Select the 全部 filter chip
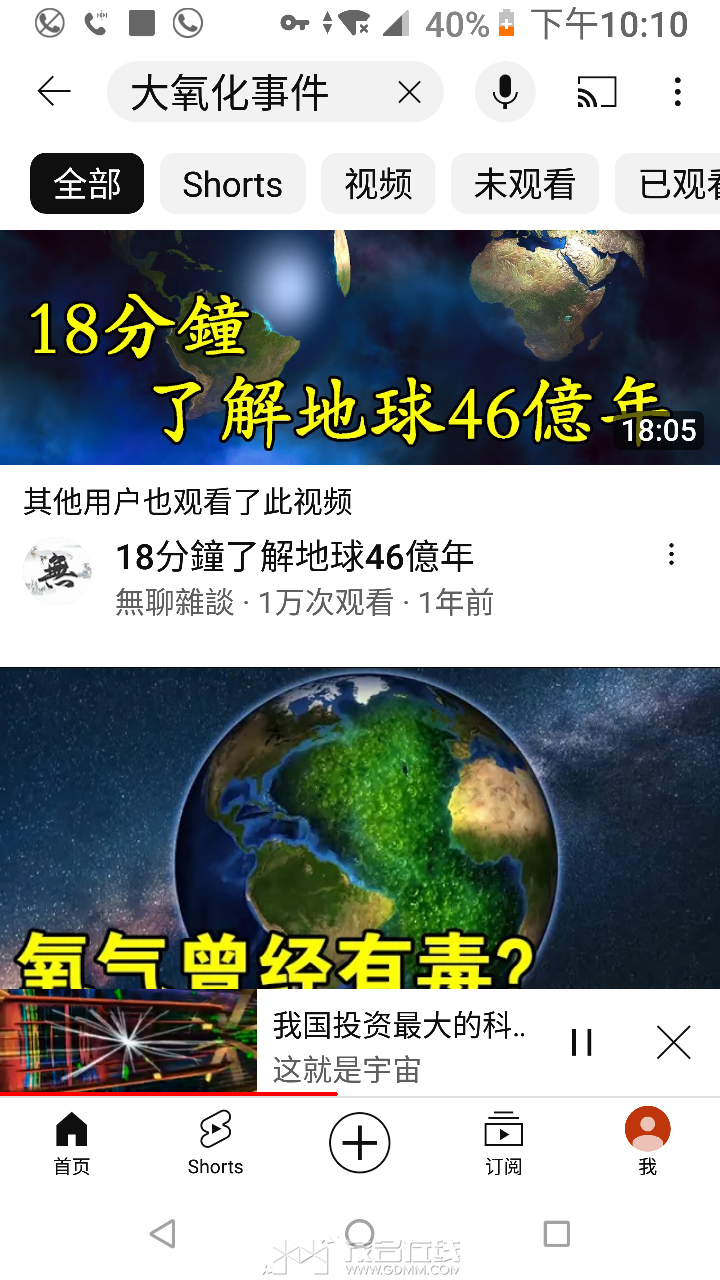720x1280 pixels. click(x=87, y=184)
